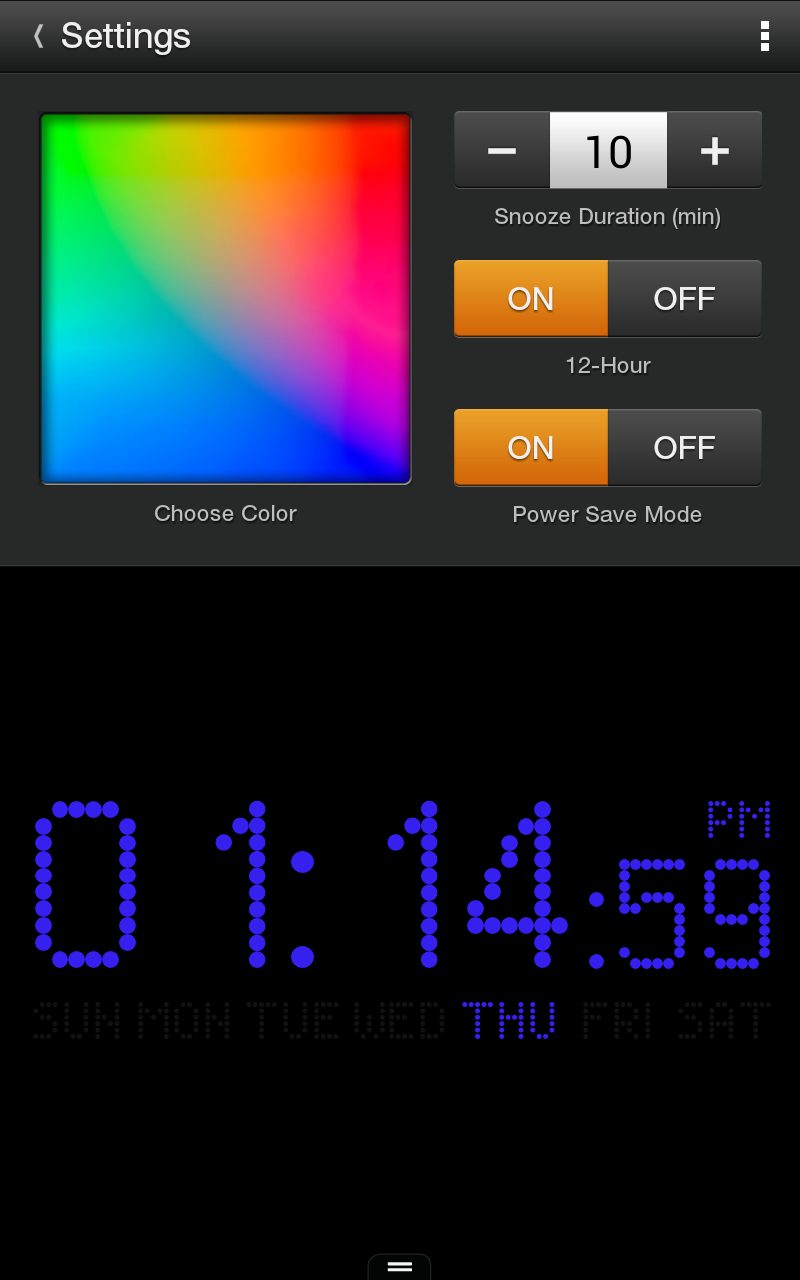Turn off Power Save Mode
This screenshot has height=1280, width=800.
686,447
